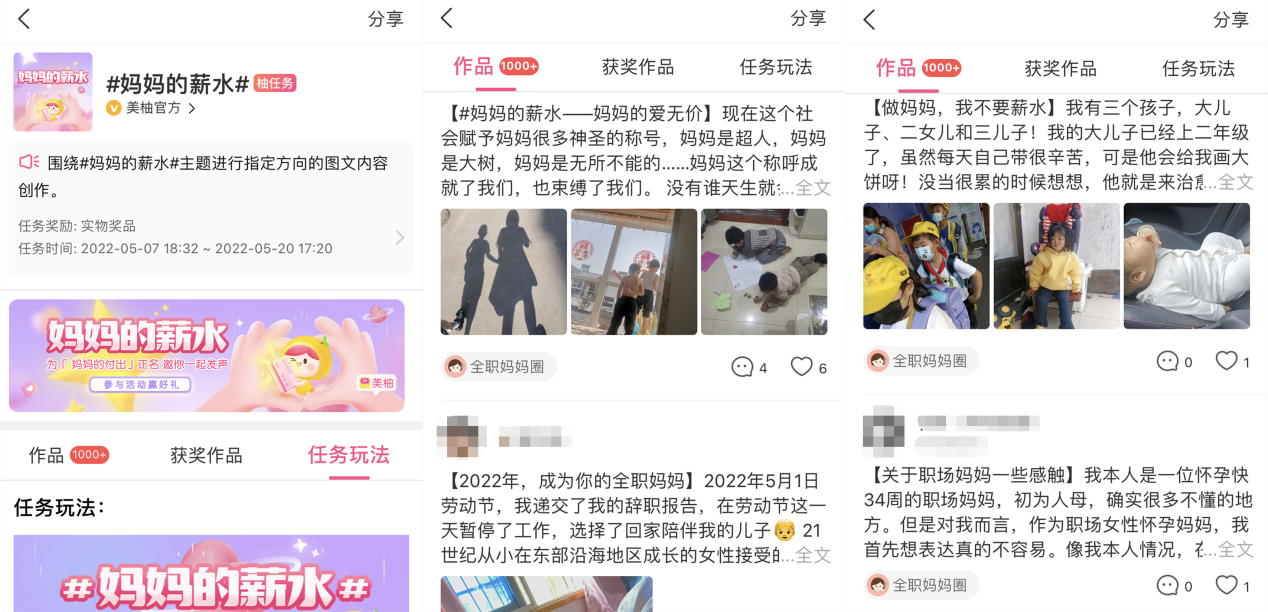Open the children drawing on floor photo
The width and height of the screenshot is (1268, 612).
tap(764, 271)
